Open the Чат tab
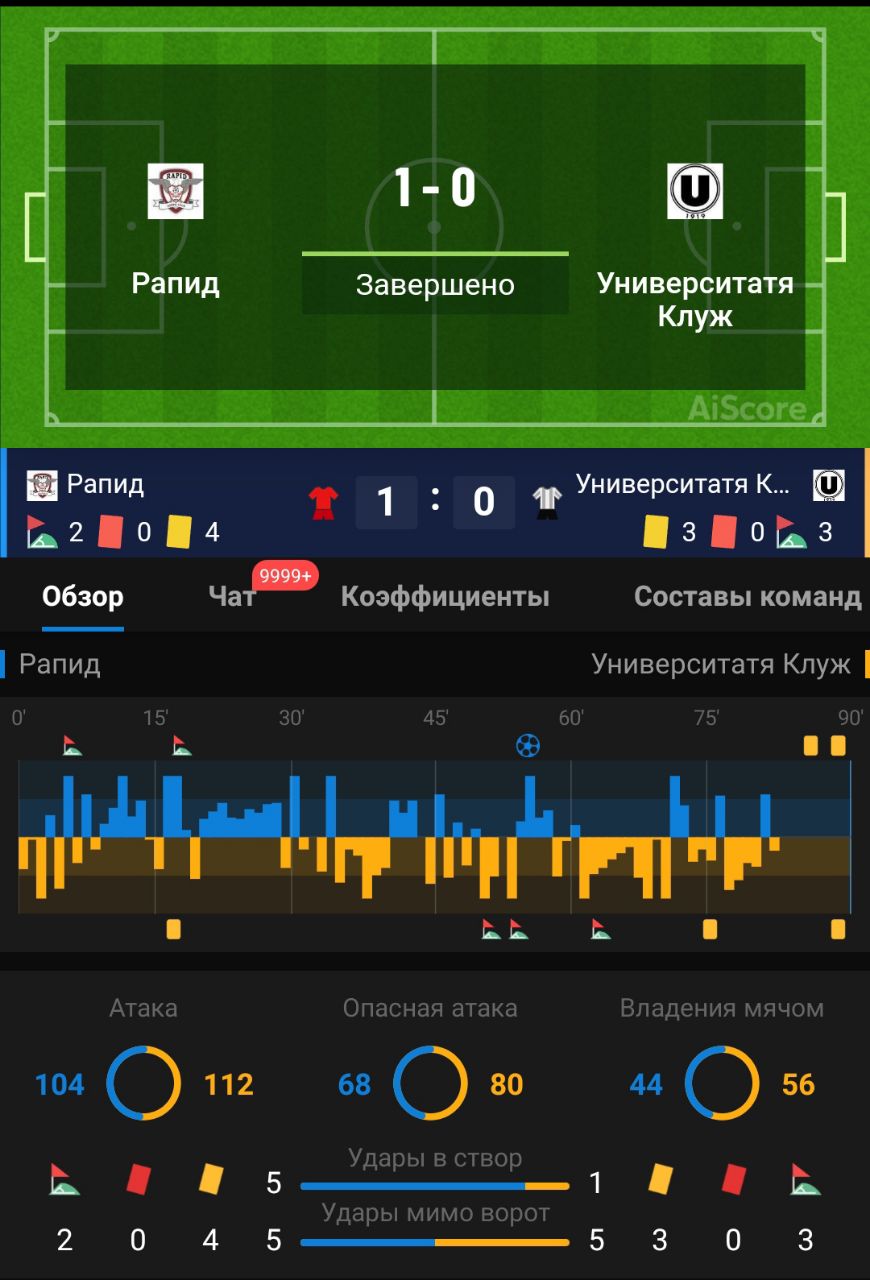 pyautogui.click(x=232, y=597)
